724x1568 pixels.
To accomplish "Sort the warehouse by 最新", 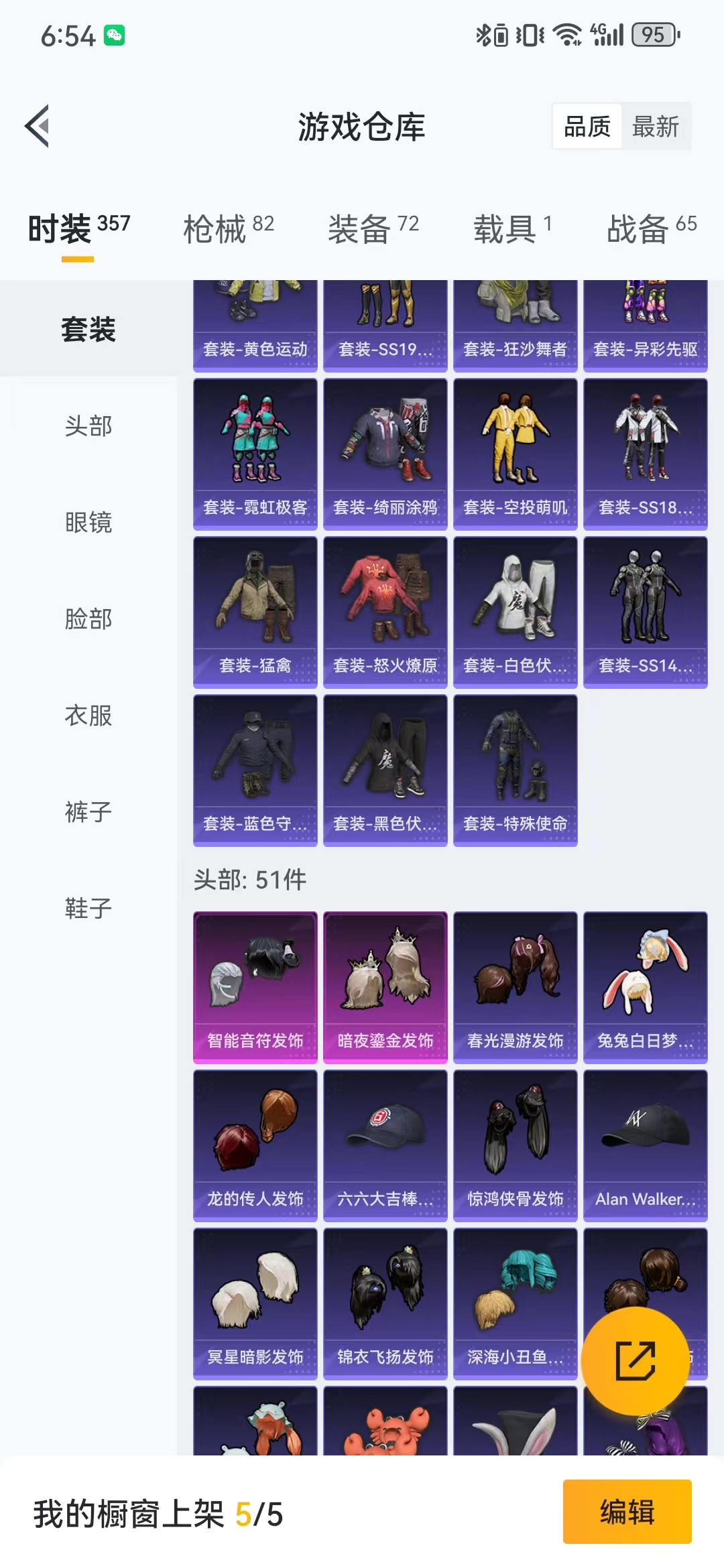I will (x=656, y=127).
